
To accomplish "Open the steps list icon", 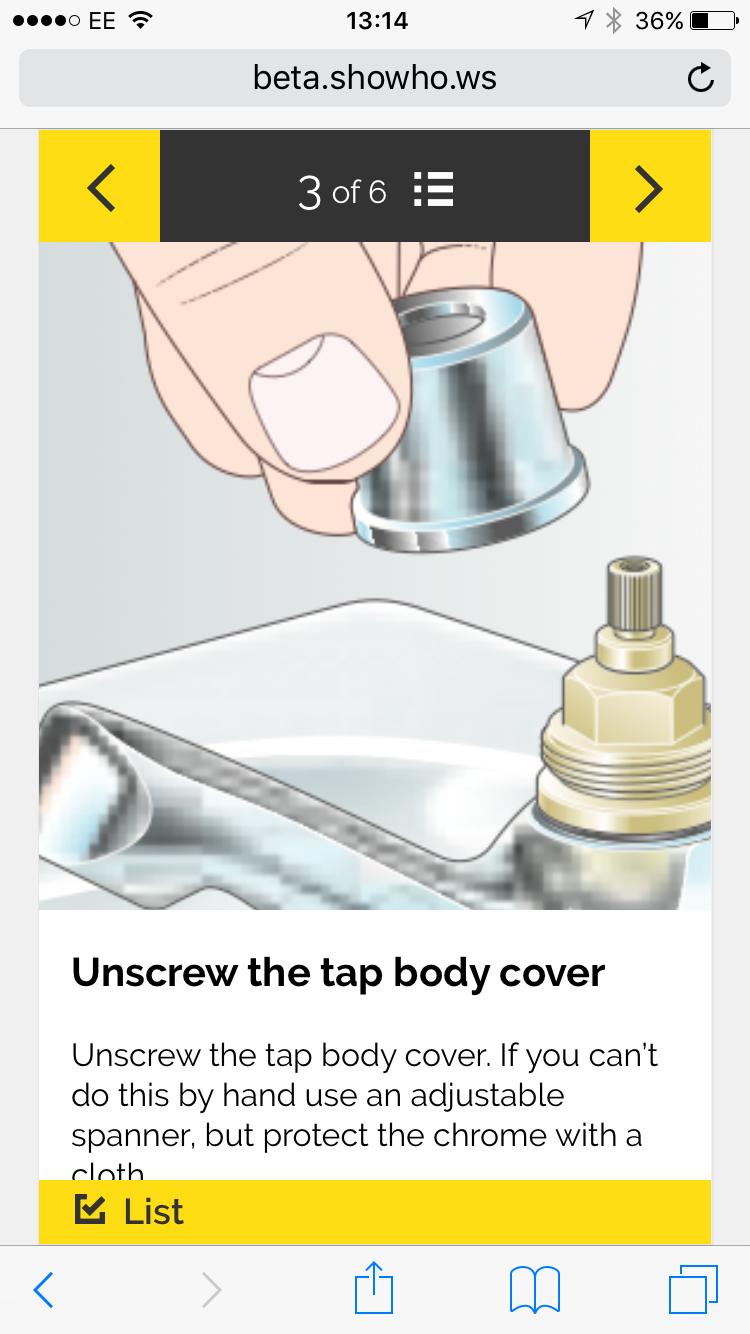I will point(433,189).
